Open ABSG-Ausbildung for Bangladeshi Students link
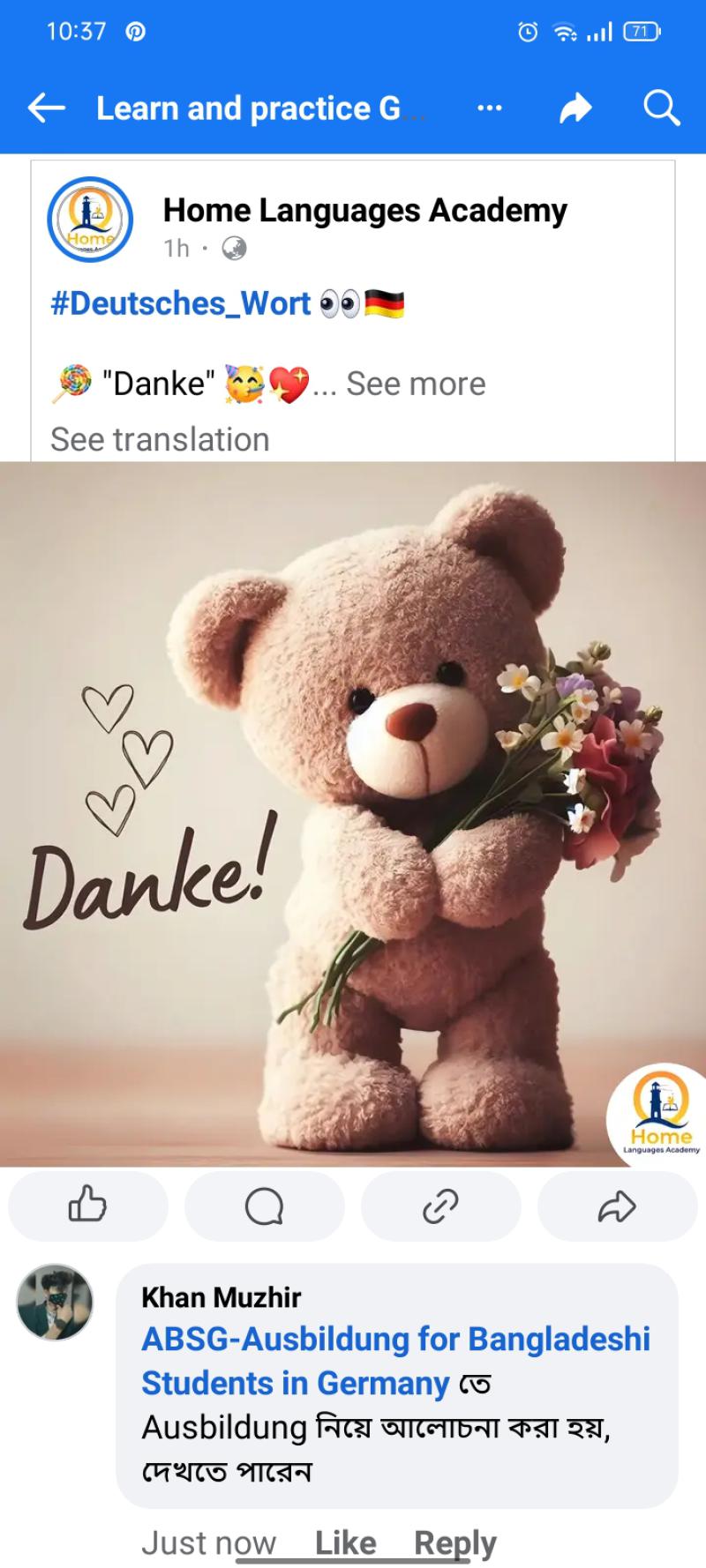 click(395, 1361)
